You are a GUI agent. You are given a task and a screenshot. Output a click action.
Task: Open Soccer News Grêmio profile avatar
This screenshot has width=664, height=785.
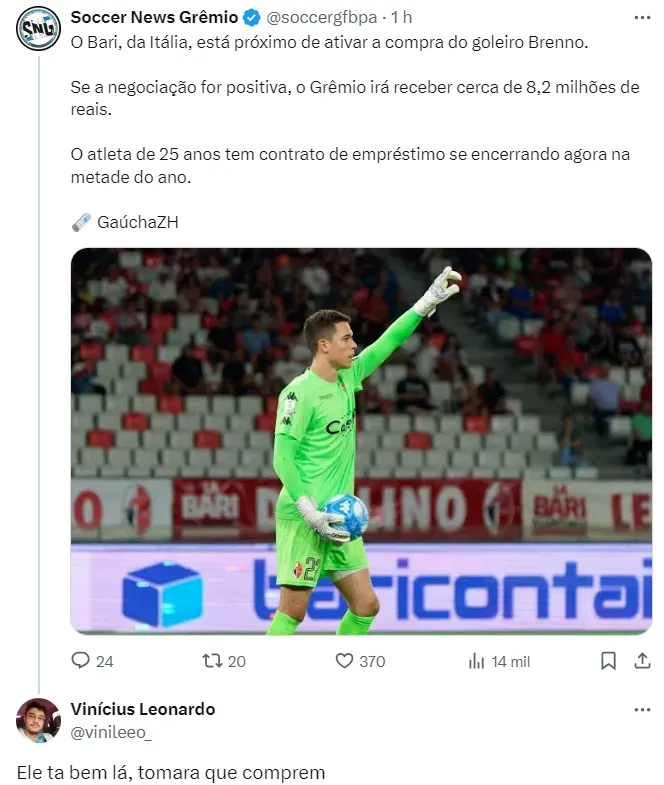38,27
